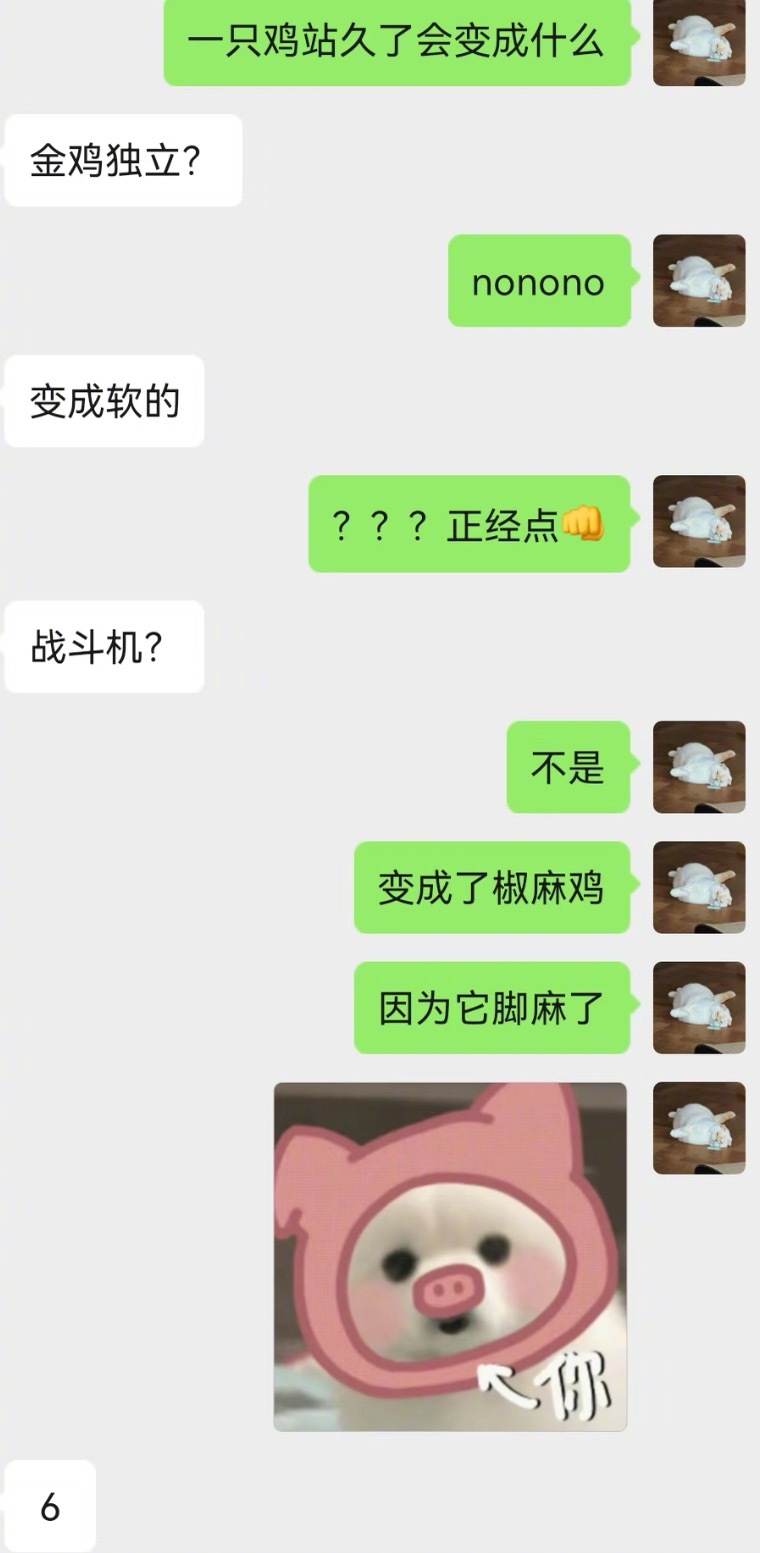Open the avatar next to the pig sticker

tap(698, 1128)
